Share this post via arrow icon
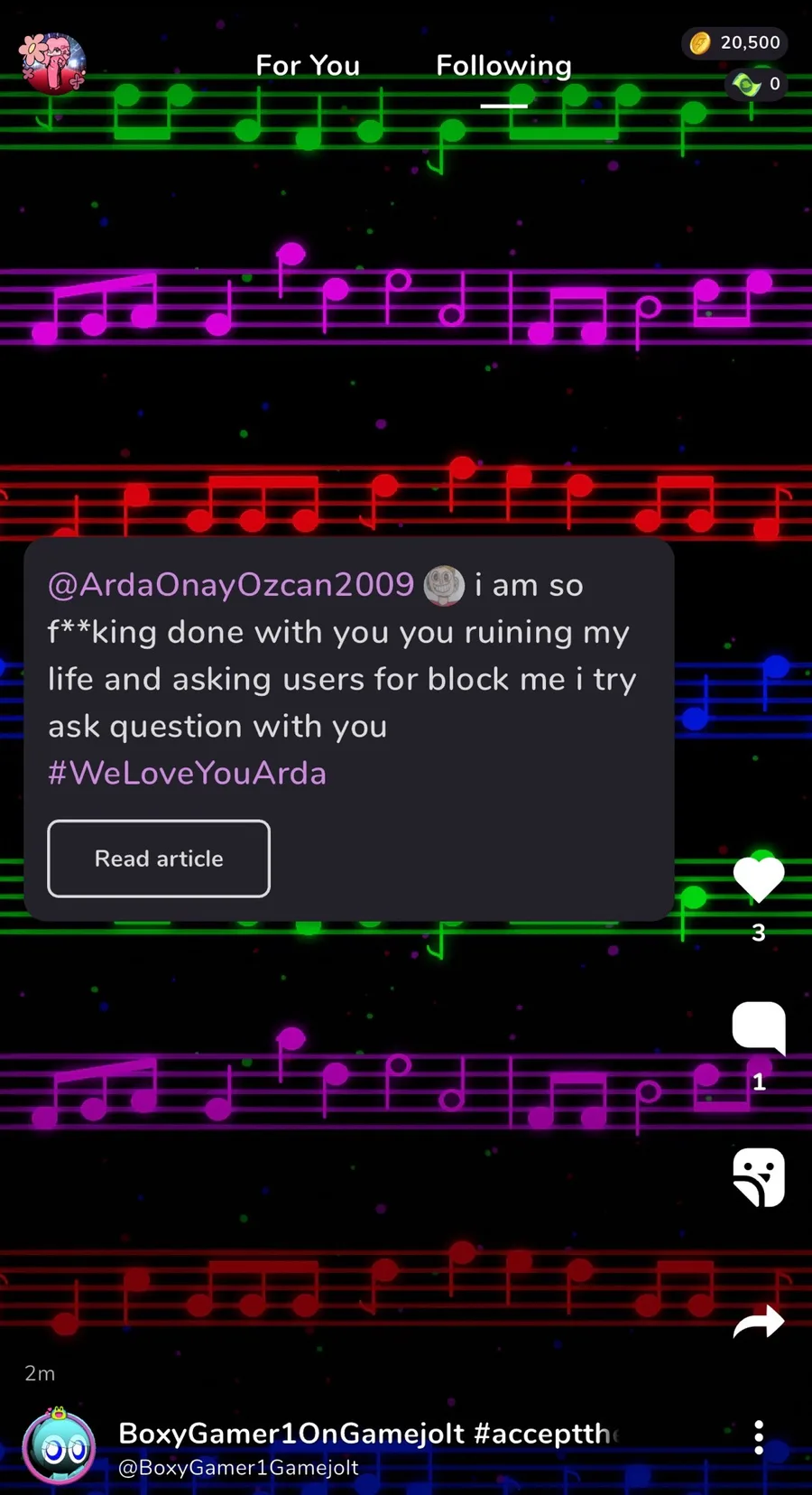812x1495 pixels. pyautogui.click(x=759, y=1322)
